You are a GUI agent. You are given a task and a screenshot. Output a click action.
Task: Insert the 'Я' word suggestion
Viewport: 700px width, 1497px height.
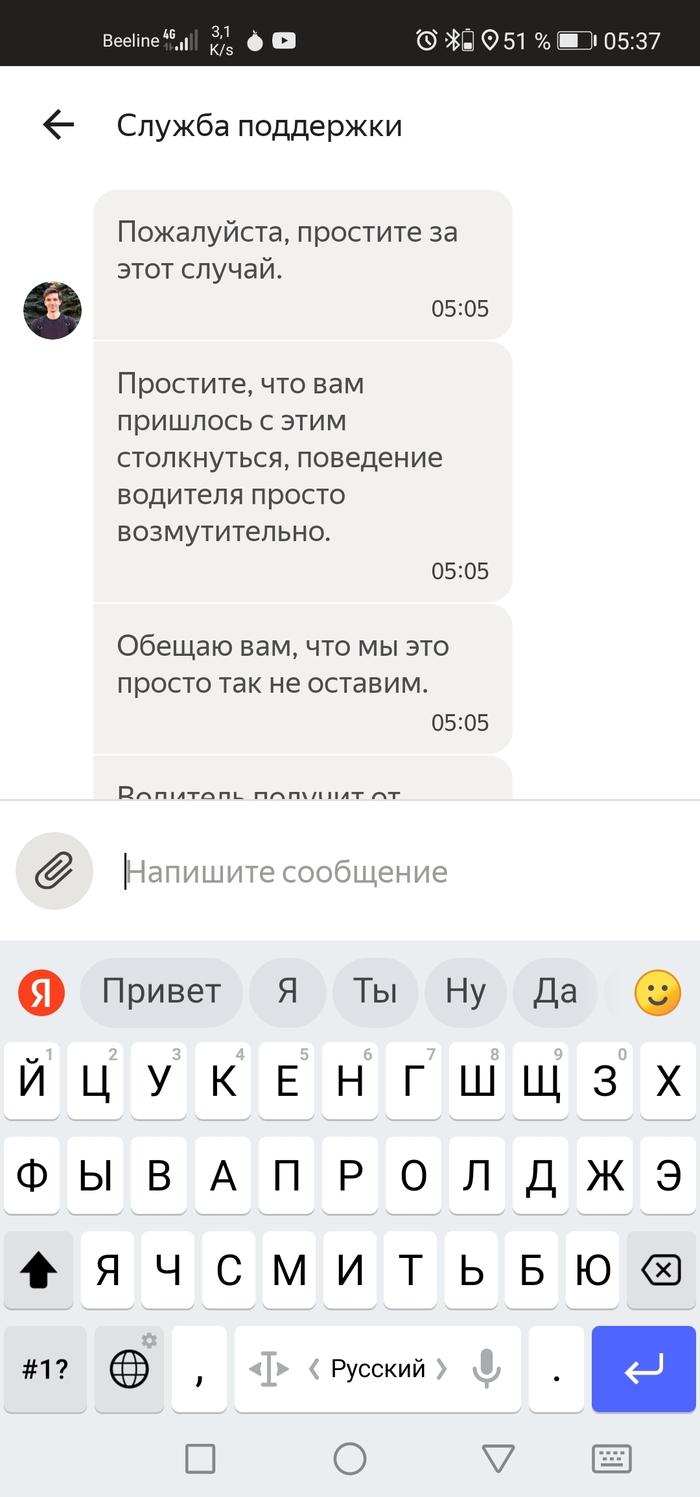coord(287,992)
